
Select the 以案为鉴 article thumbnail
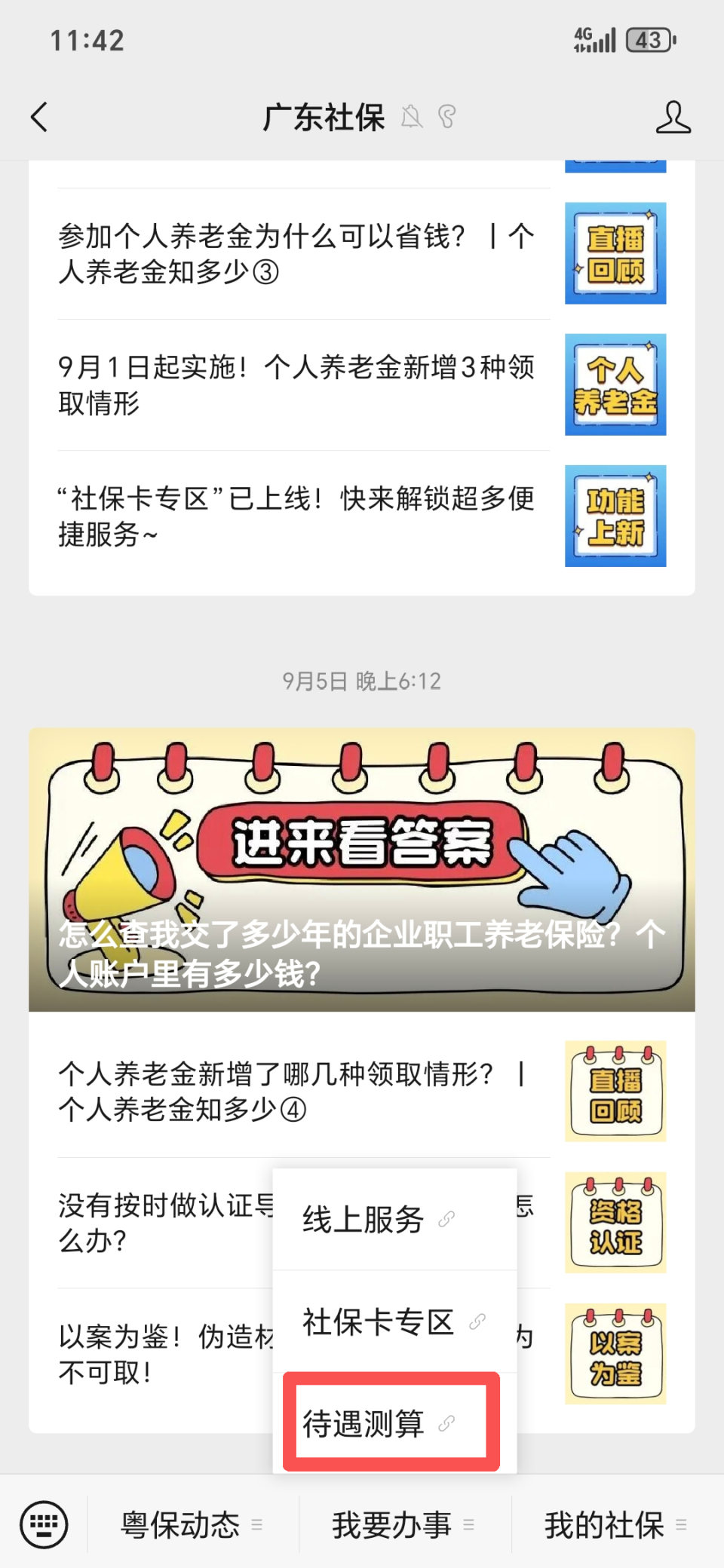point(615,1354)
